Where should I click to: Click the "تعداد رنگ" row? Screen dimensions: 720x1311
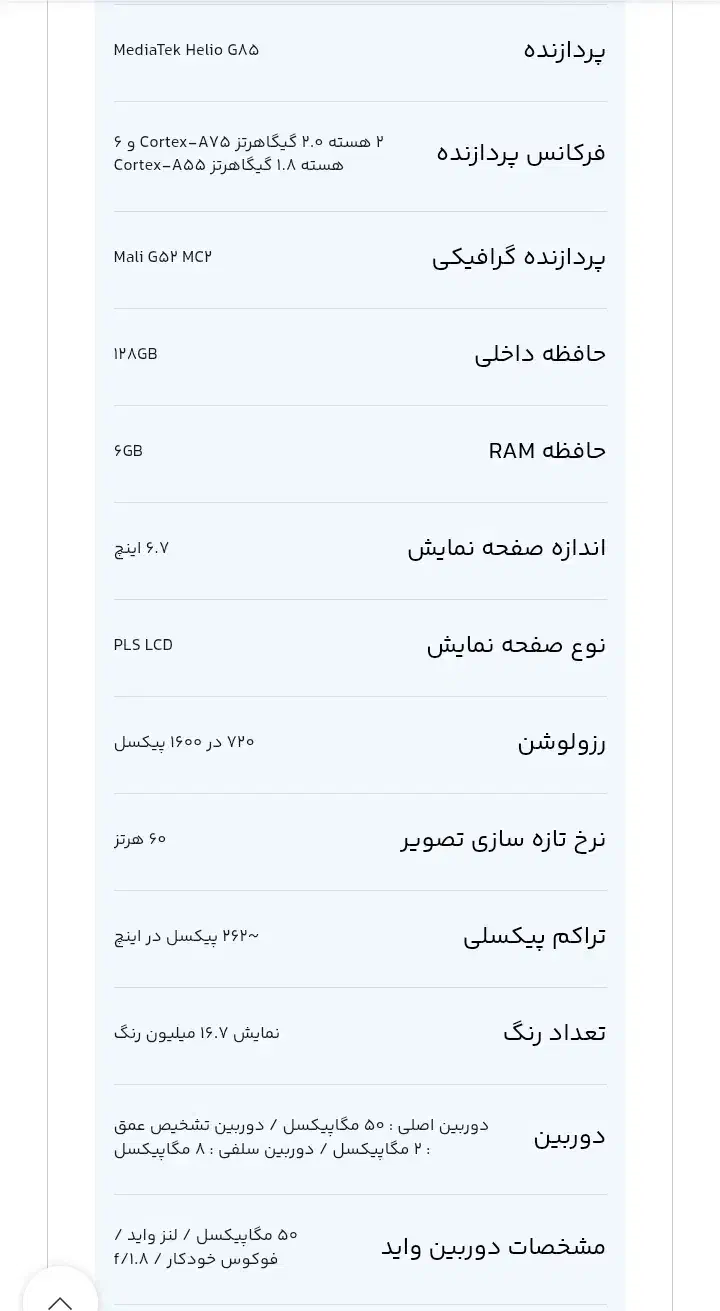553,1032
